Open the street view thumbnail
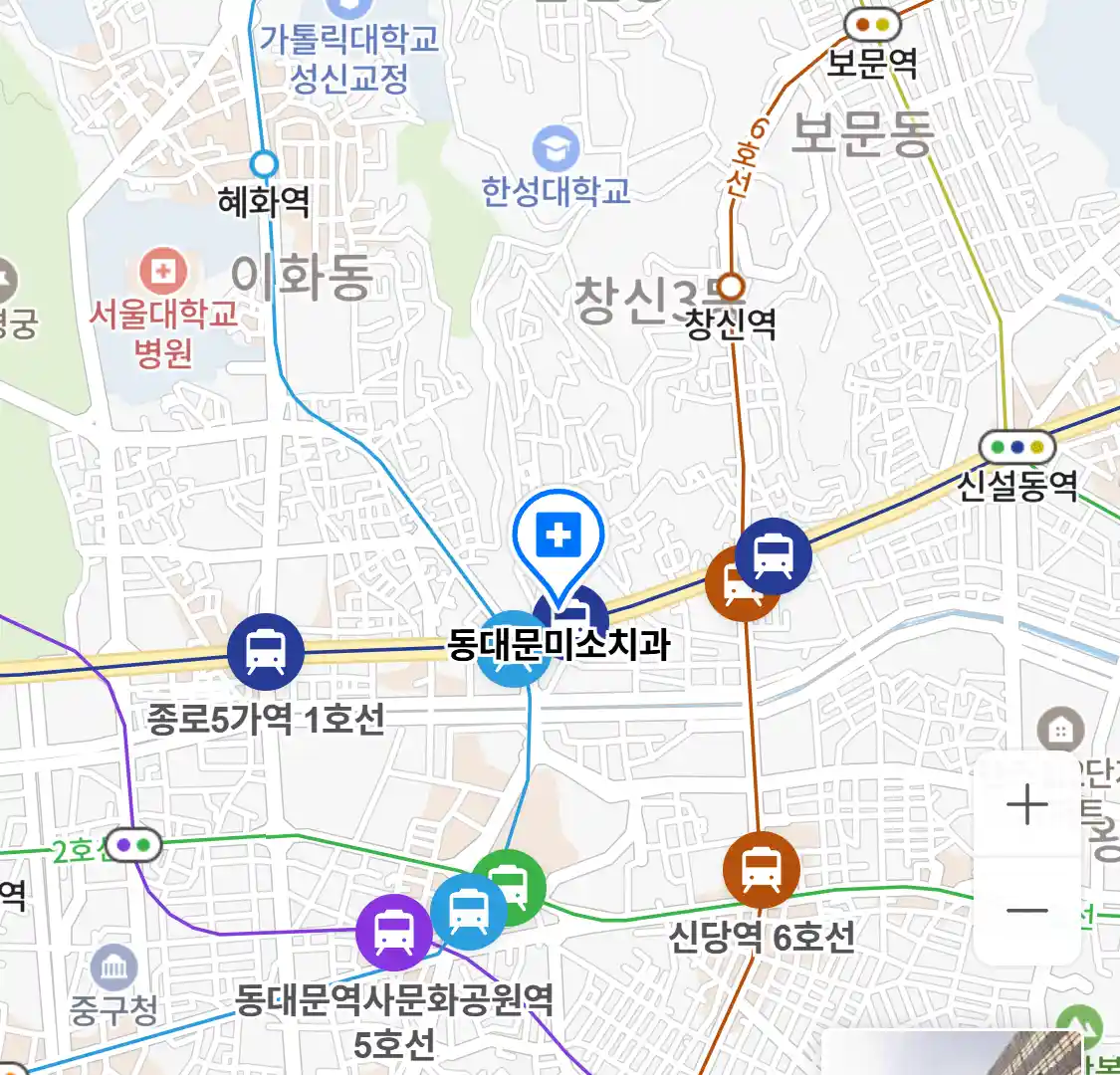 point(956,1053)
